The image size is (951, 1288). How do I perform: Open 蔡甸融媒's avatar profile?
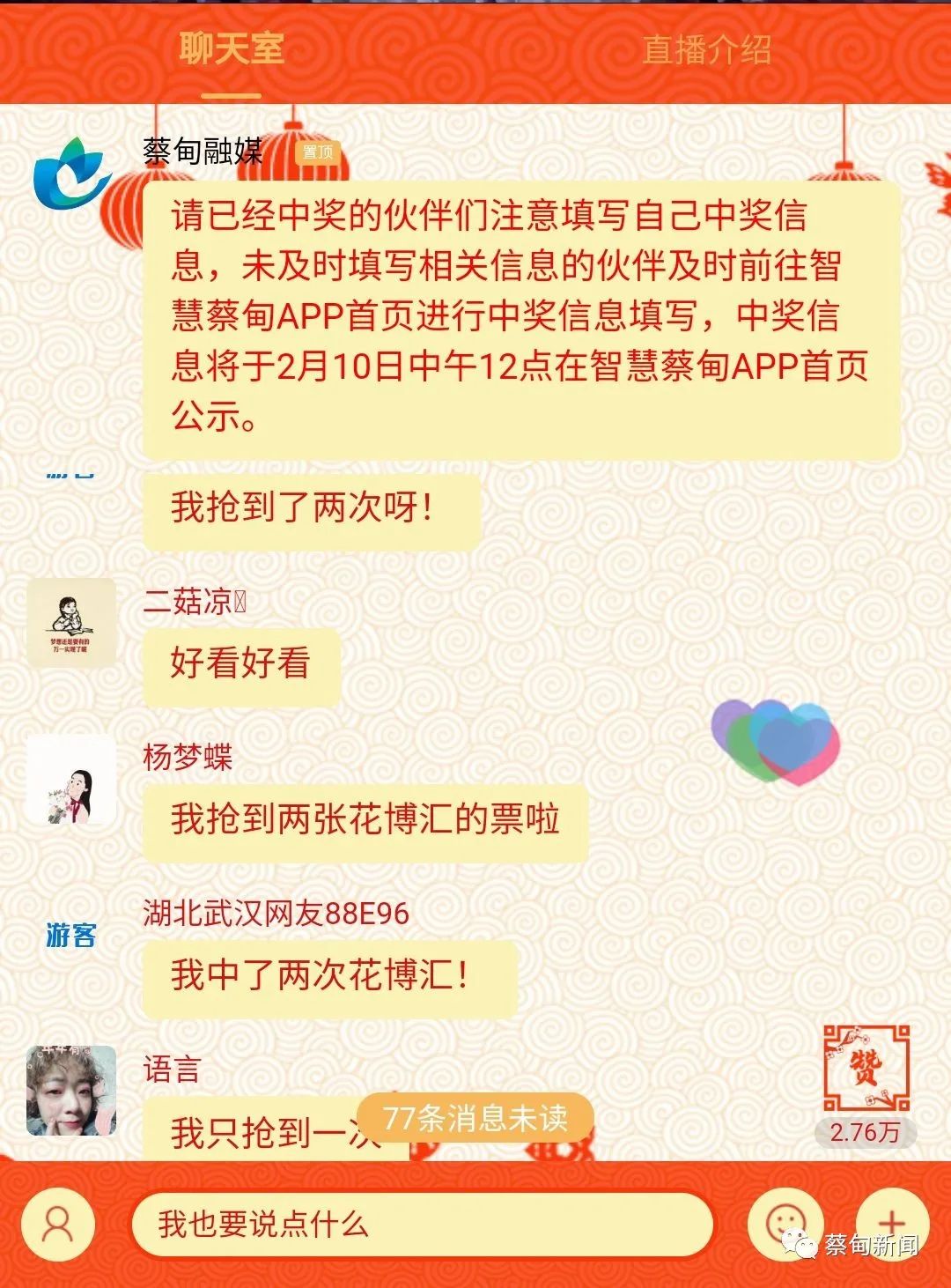(71, 173)
